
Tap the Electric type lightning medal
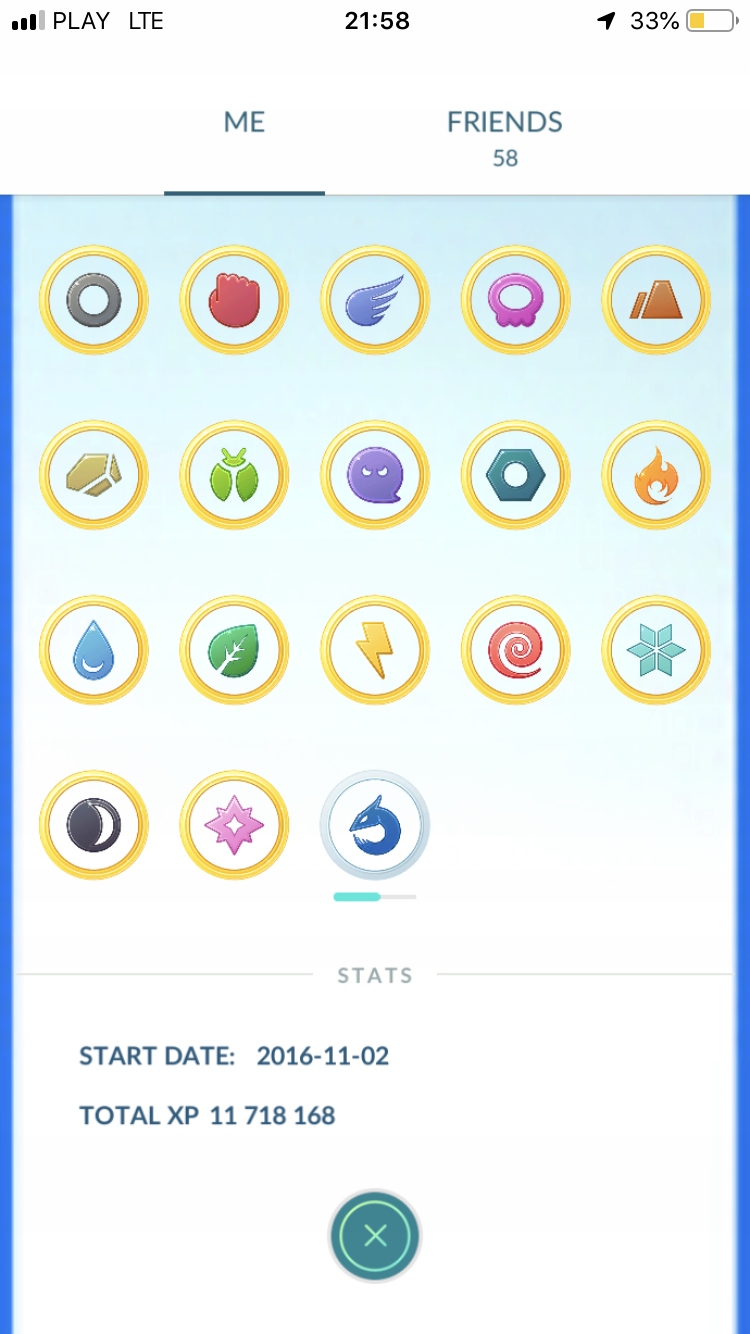375,651
